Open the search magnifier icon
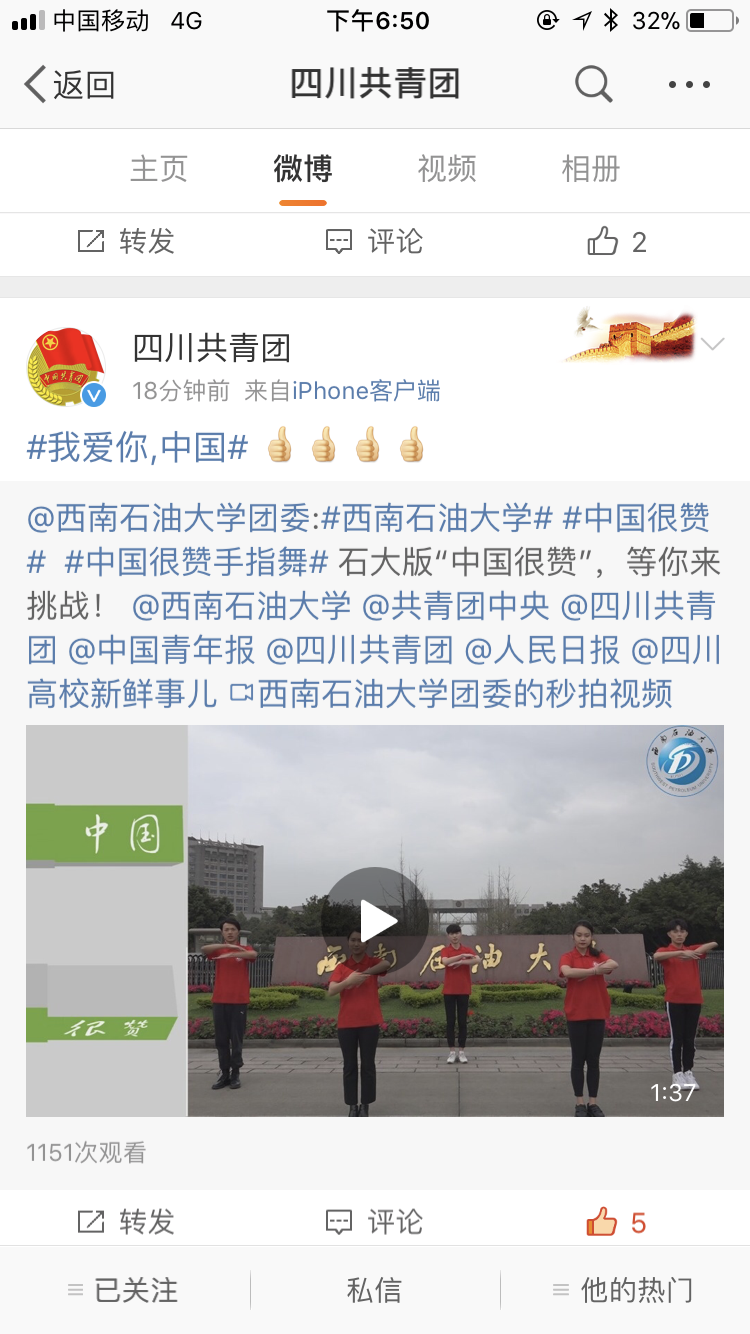 coord(593,85)
